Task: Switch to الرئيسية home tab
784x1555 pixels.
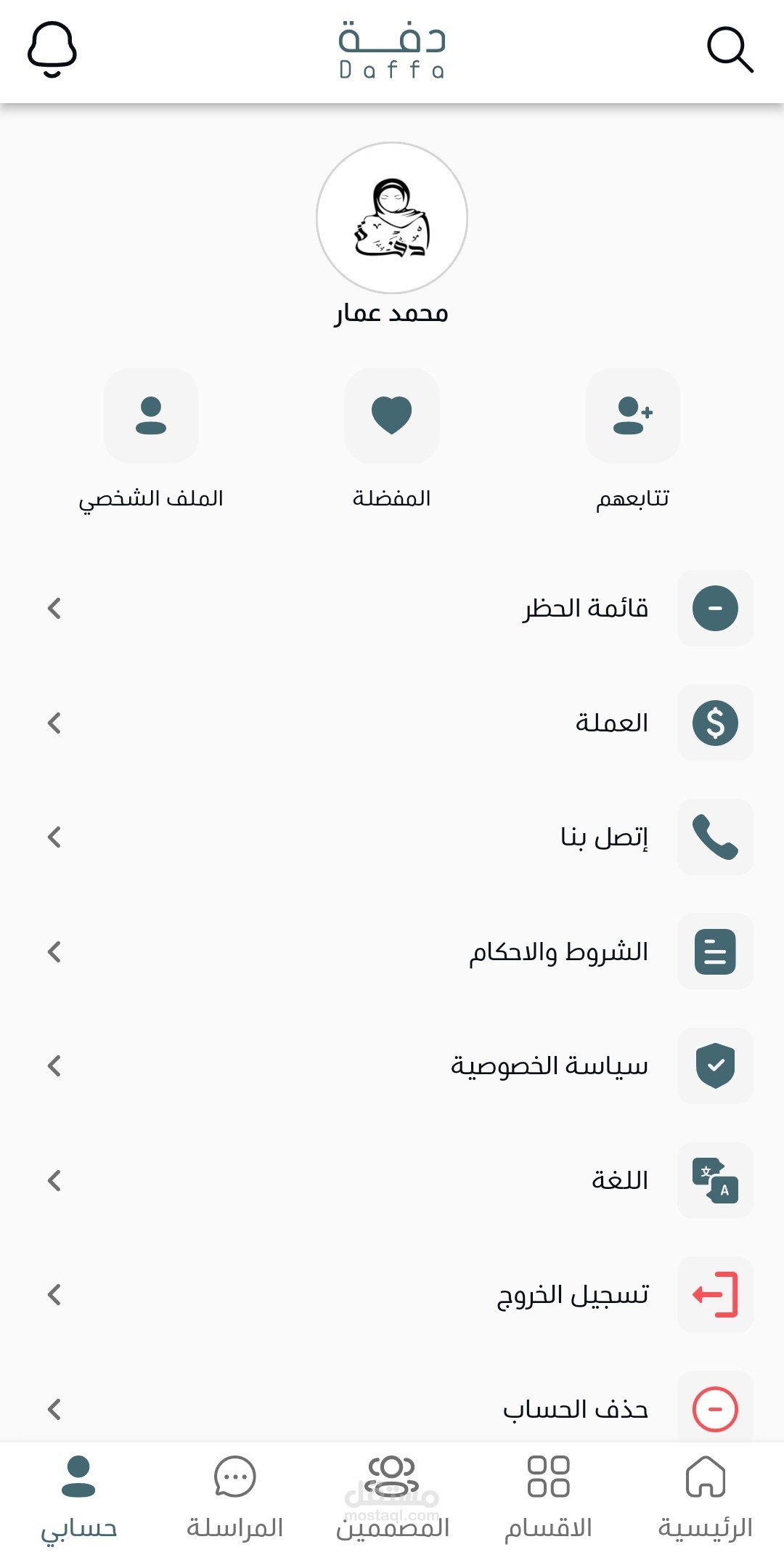Action: 706,1498
